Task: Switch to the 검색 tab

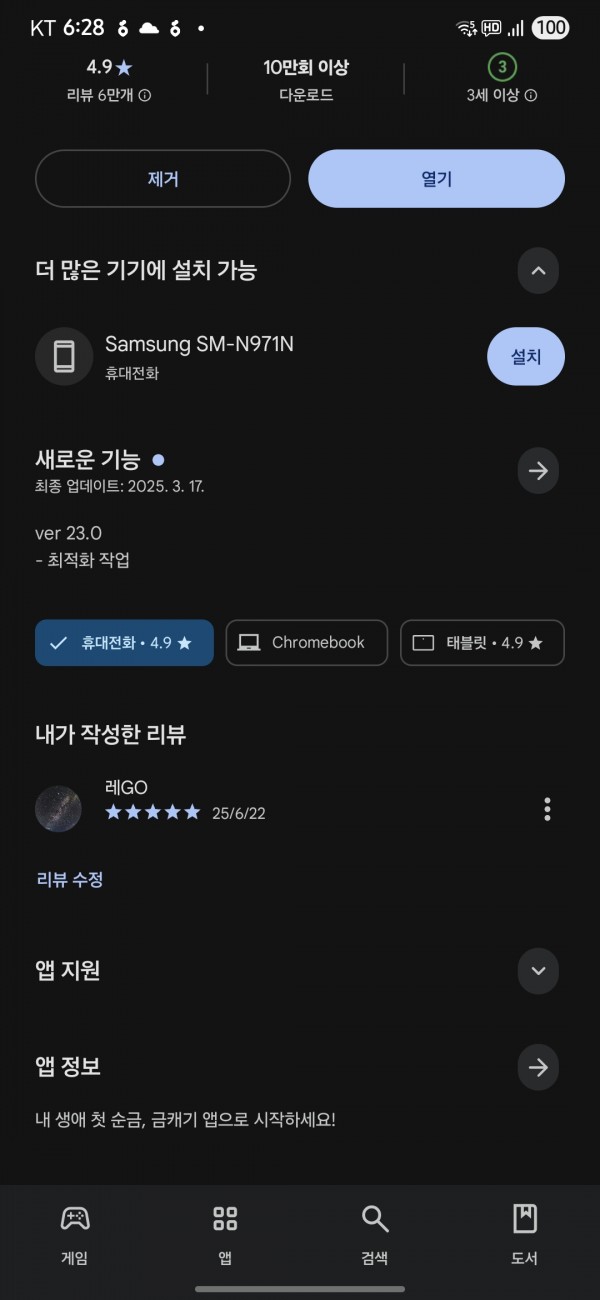Action: click(x=375, y=1235)
